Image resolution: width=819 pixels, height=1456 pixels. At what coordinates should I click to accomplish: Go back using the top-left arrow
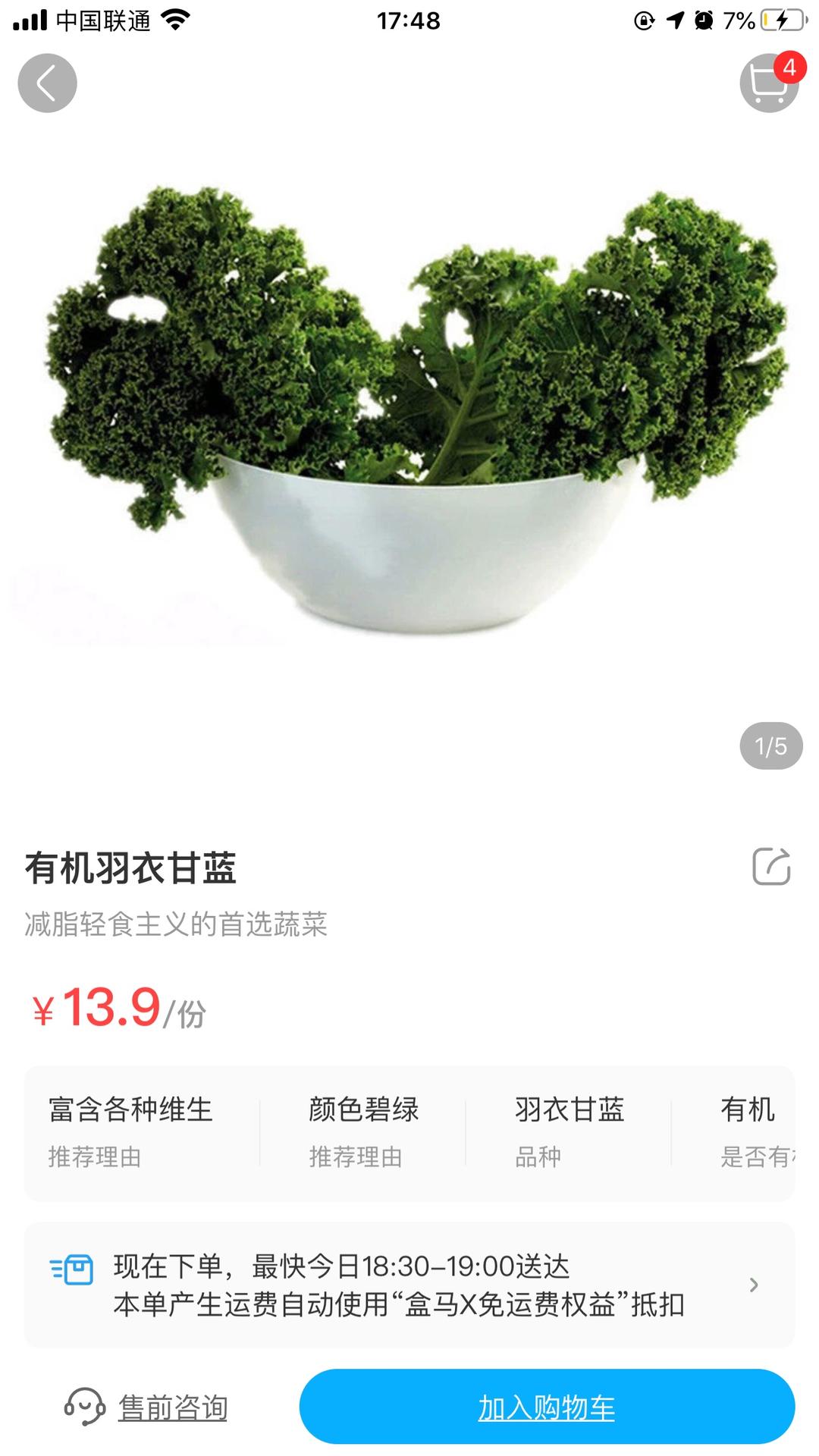point(47,83)
